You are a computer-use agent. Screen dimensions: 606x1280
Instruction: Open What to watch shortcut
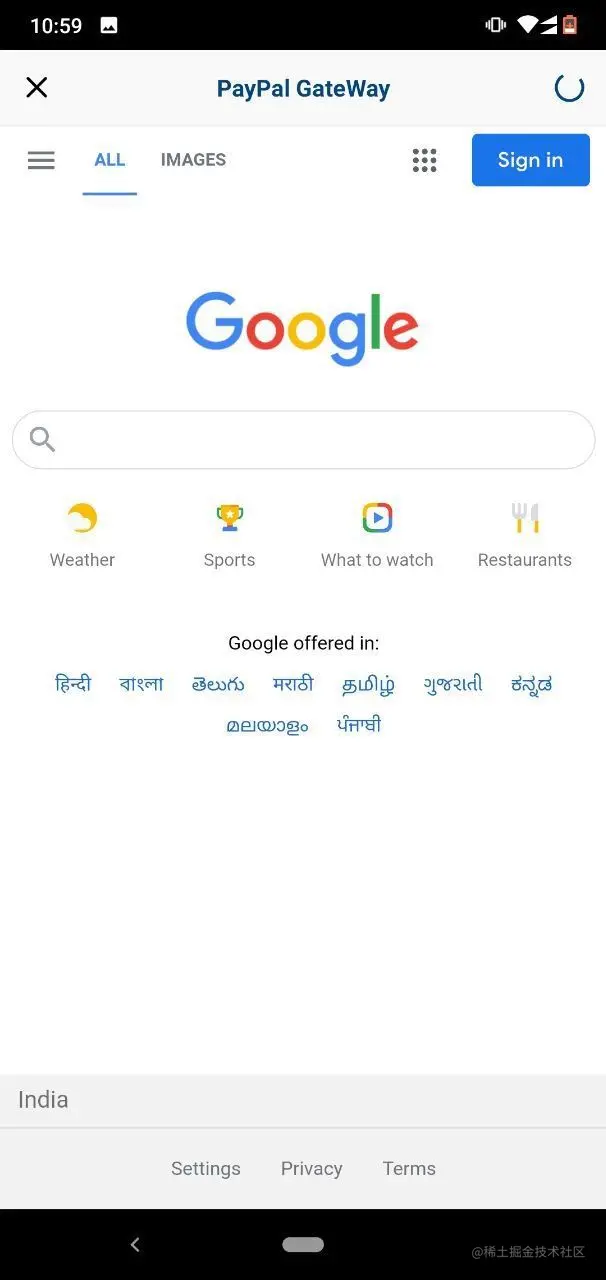377,535
